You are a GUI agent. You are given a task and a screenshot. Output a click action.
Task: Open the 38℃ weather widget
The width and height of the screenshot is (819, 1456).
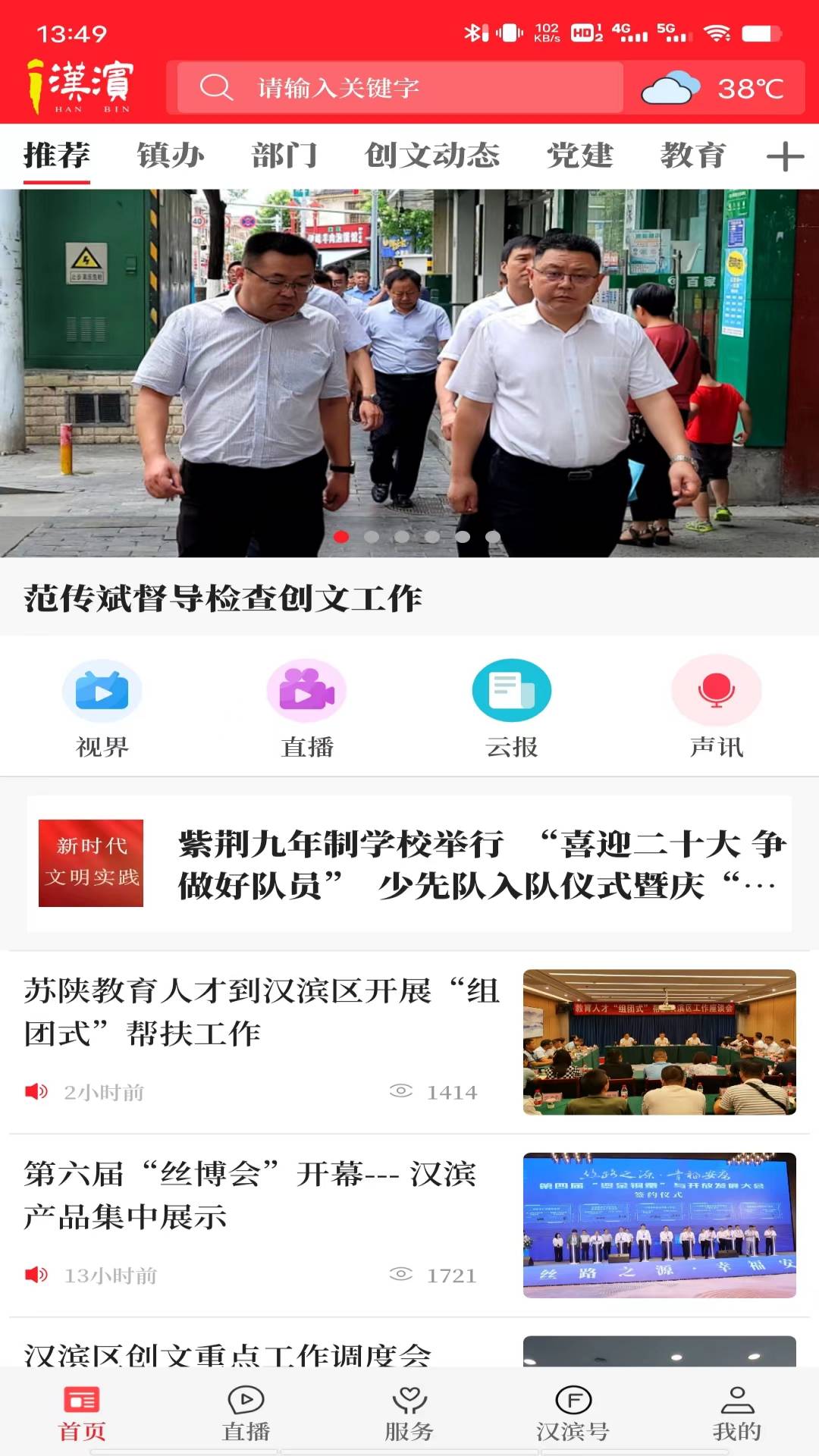[x=713, y=88]
